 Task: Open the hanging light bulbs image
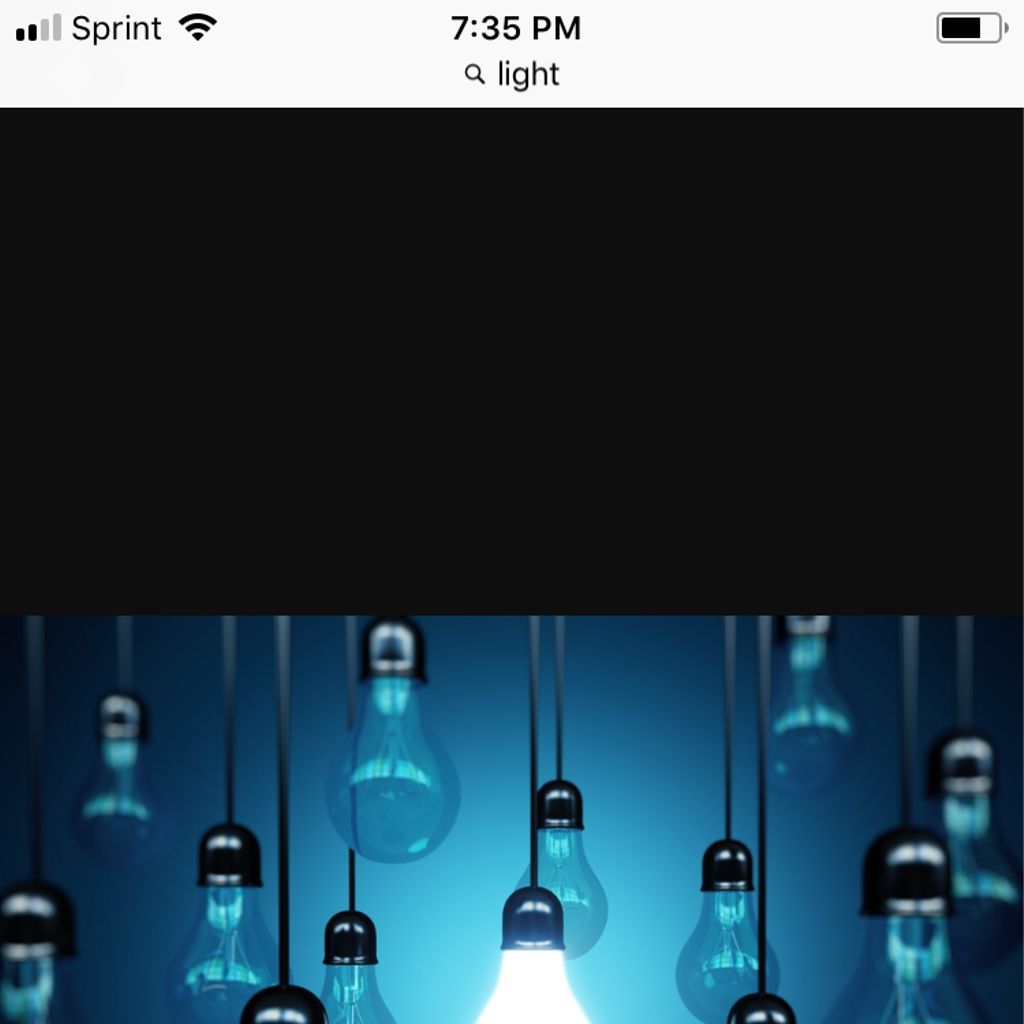[512, 818]
